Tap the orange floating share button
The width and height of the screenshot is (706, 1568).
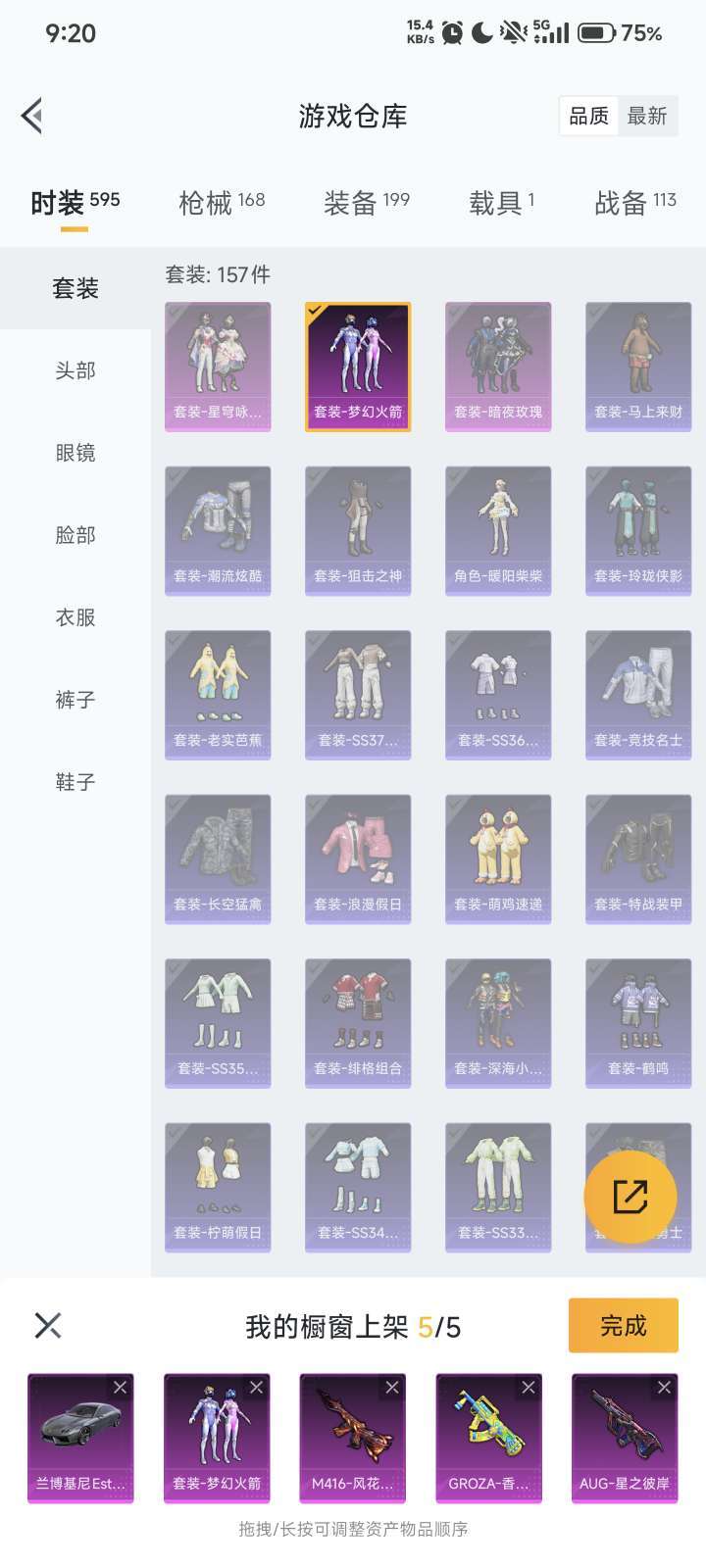(x=630, y=1197)
